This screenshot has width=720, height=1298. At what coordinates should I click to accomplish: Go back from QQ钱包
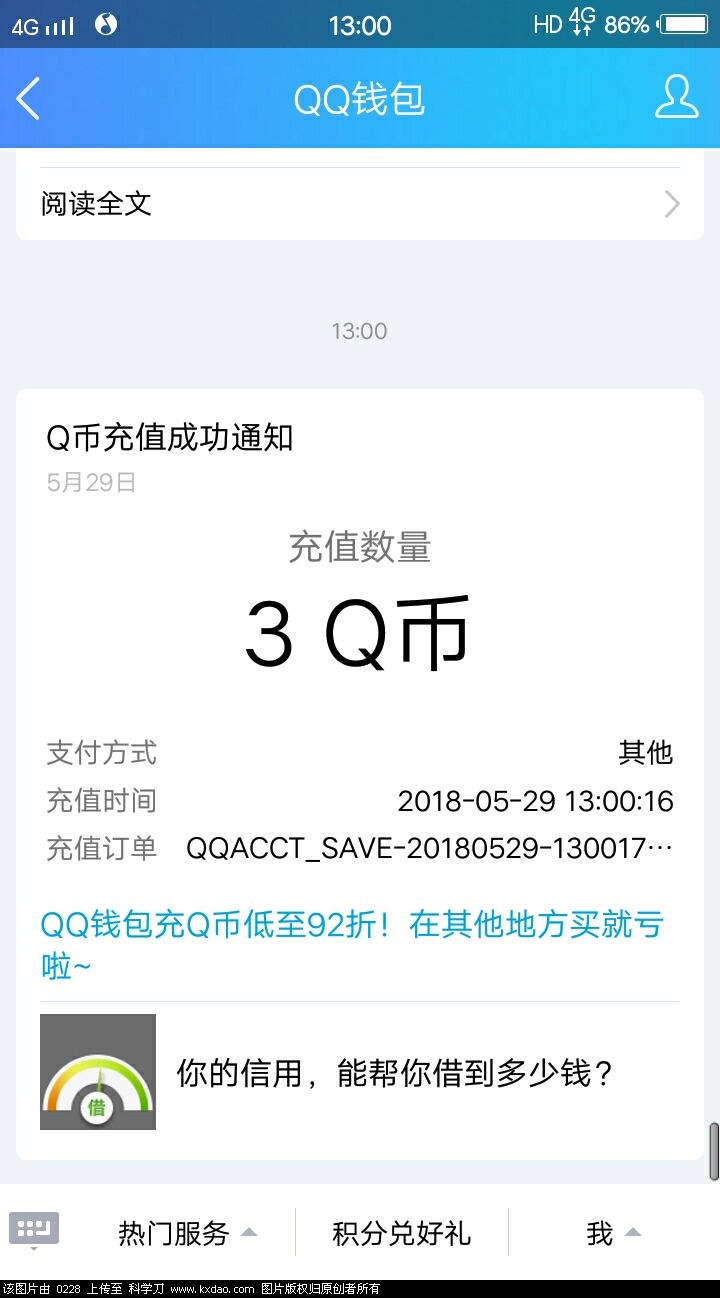tap(28, 99)
